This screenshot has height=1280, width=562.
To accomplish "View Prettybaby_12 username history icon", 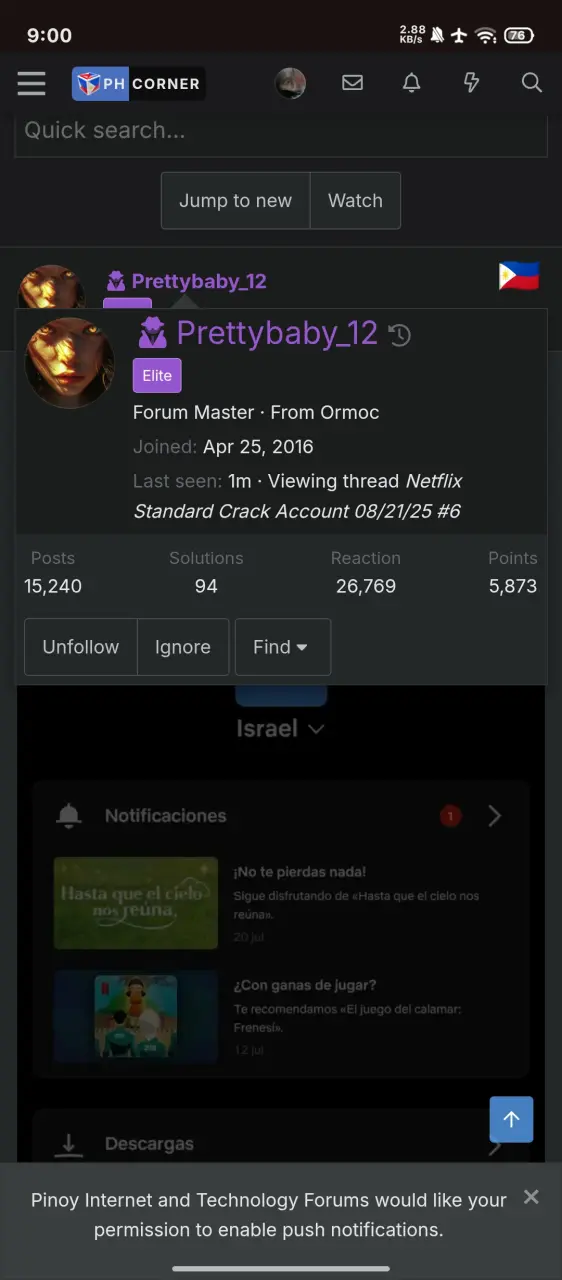I will 399,335.
